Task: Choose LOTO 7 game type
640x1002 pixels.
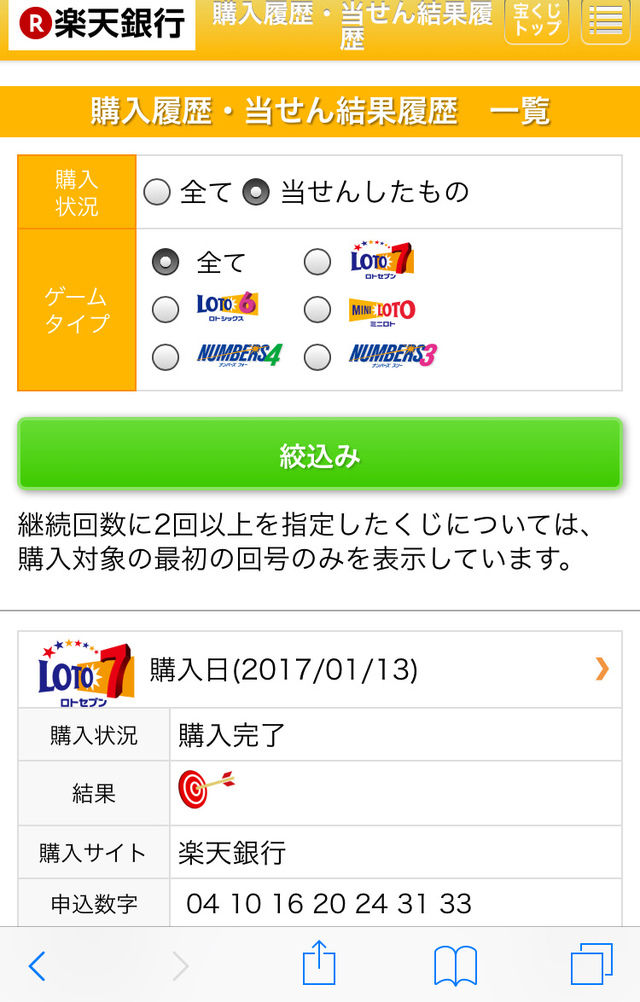Action: click(317, 262)
